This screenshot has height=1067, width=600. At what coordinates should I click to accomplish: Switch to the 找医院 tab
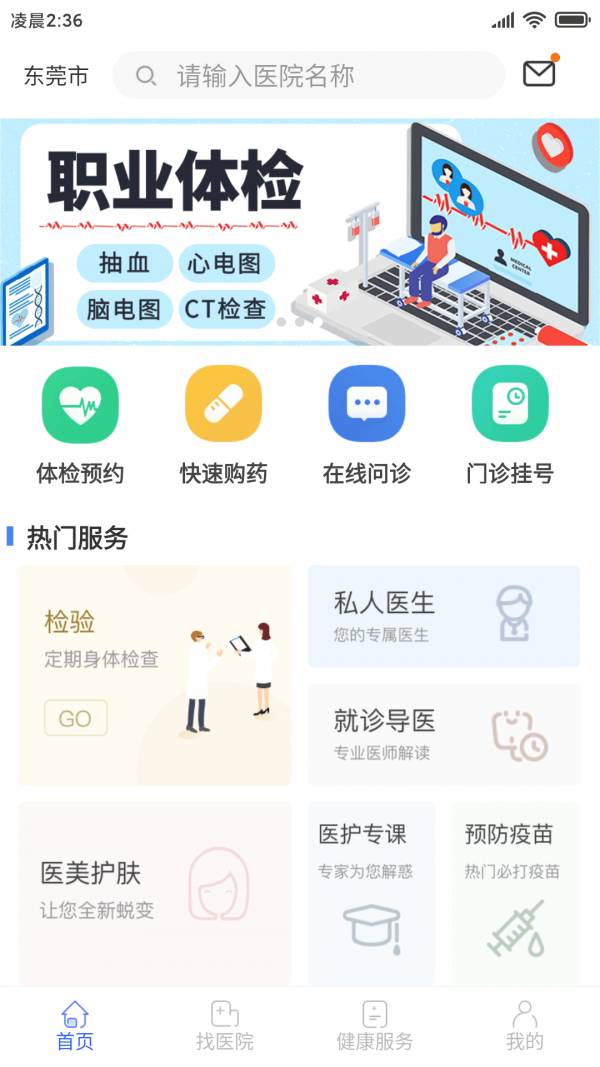coord(225,1026)
